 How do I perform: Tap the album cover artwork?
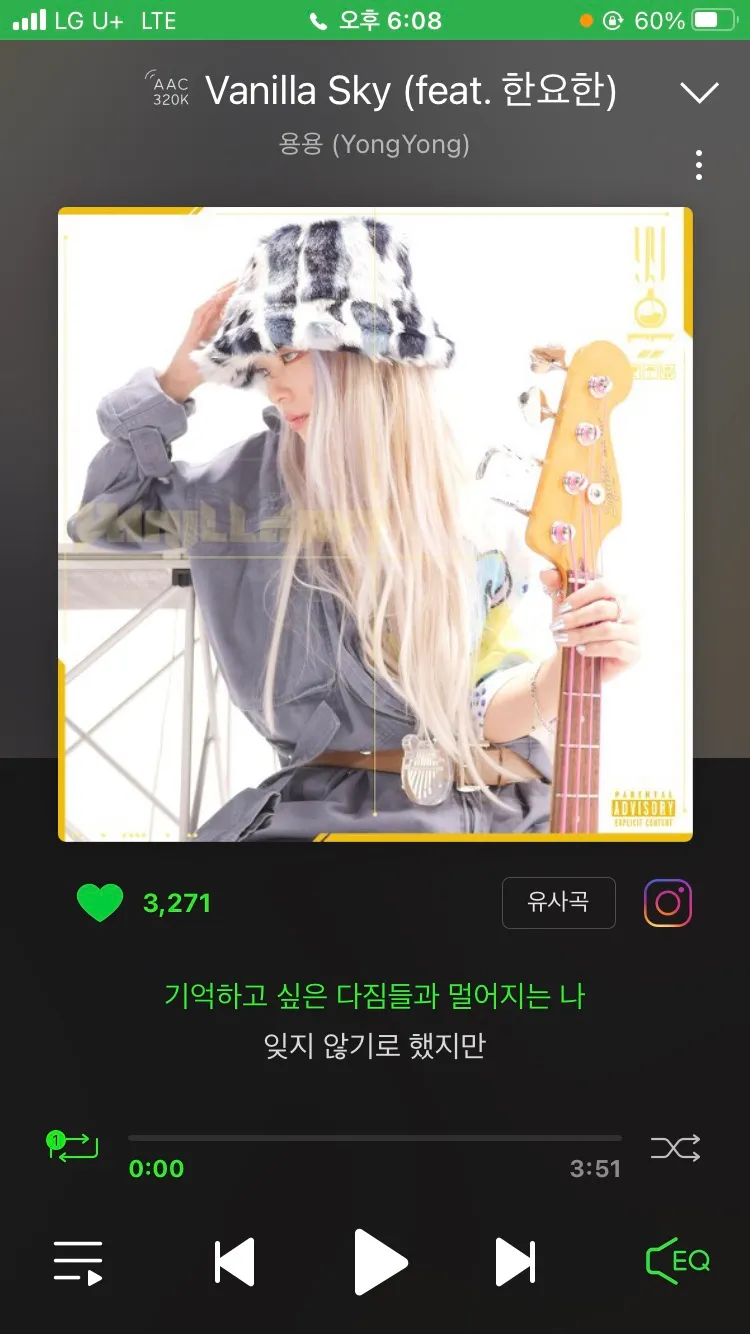click(x=374, y=522)
